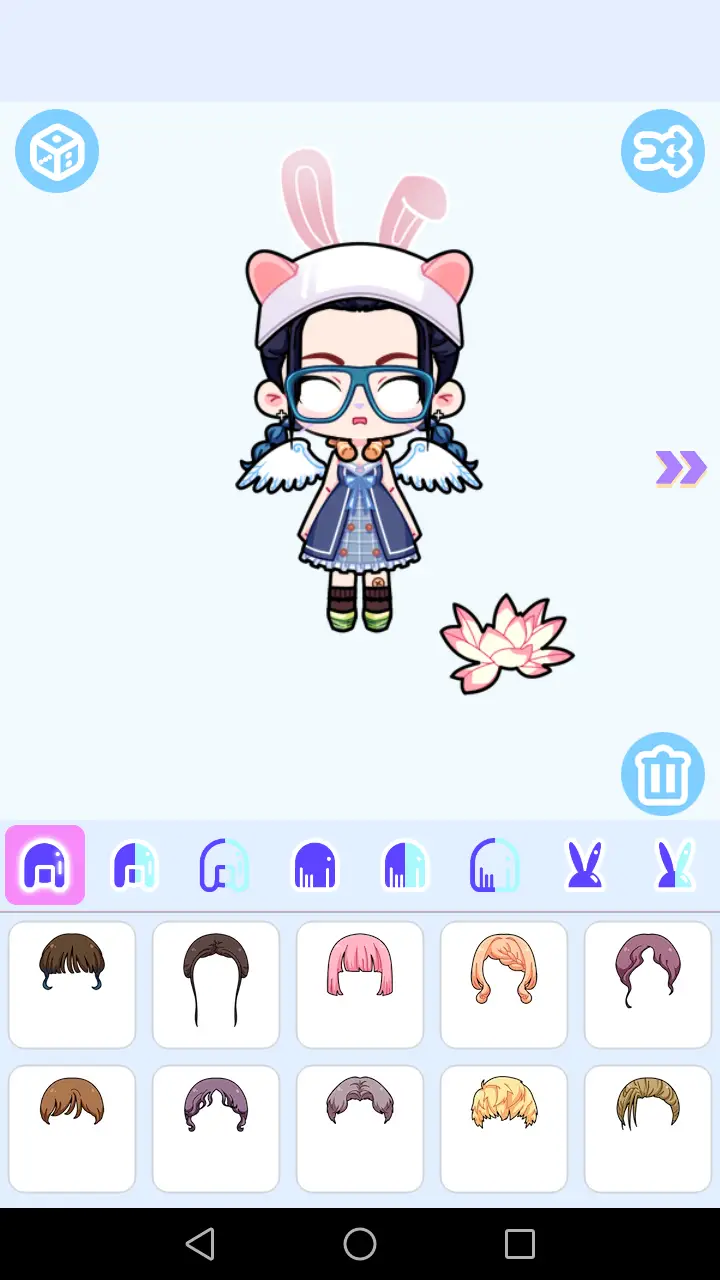Tap the dice randomize button
The width and height of the screenshot is (720, 1280).
[57, 151]
